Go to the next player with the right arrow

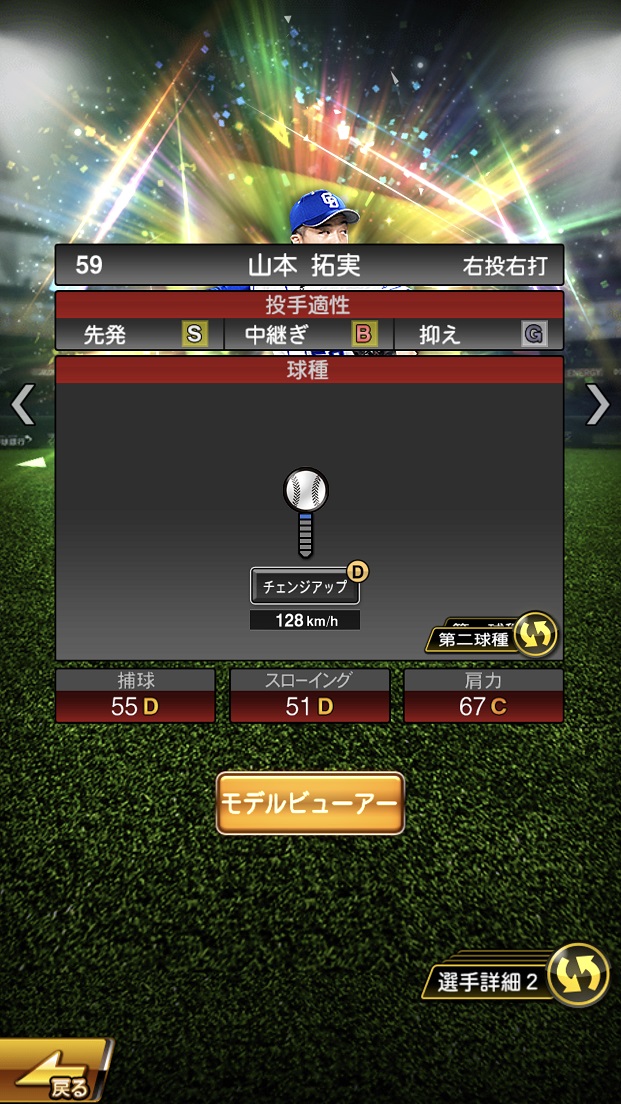(x=598, y=405)
